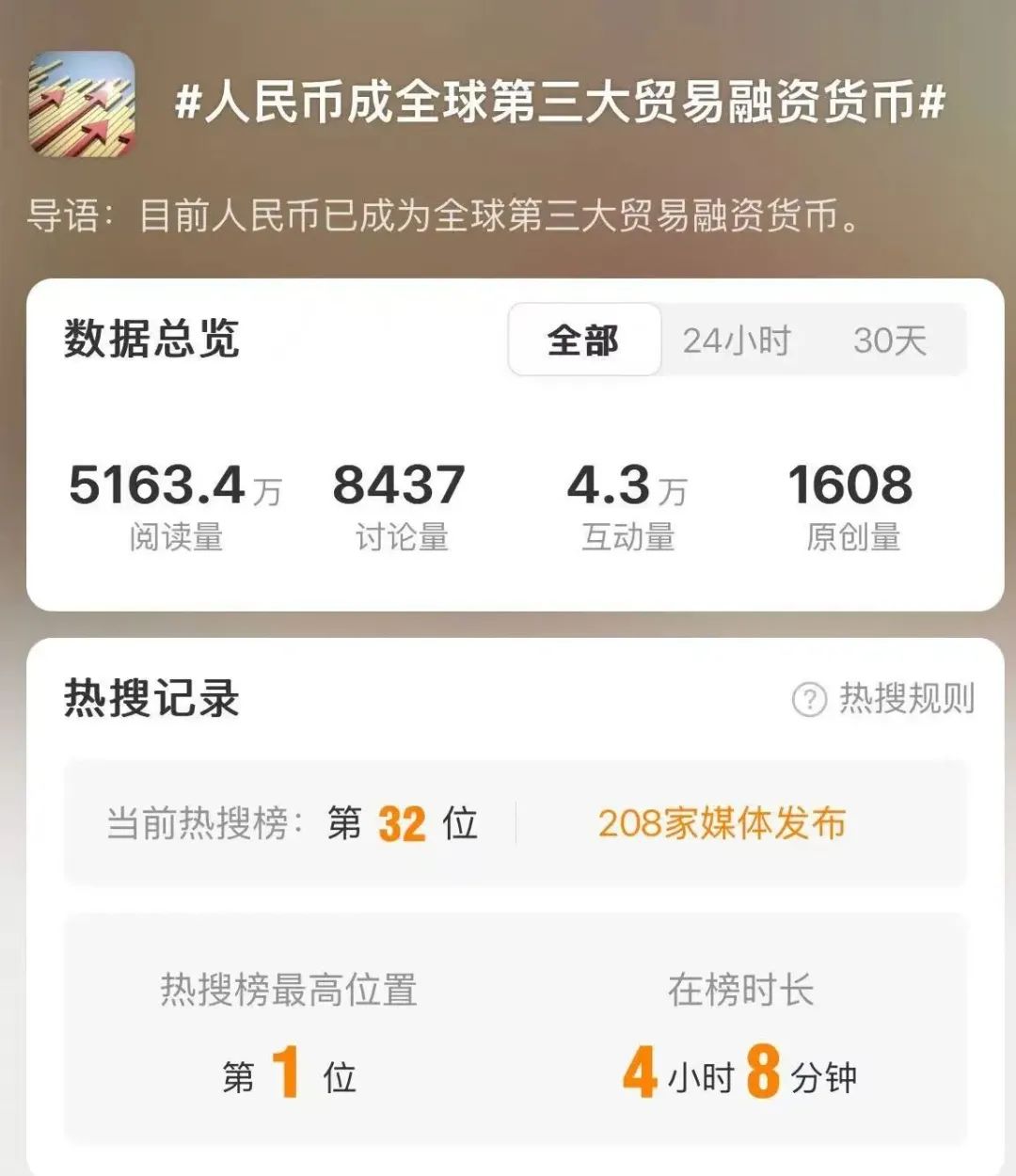This screenshot has width=1016, height=1176.
Task: Select the 全部 data tab
Action: point(583,341)
